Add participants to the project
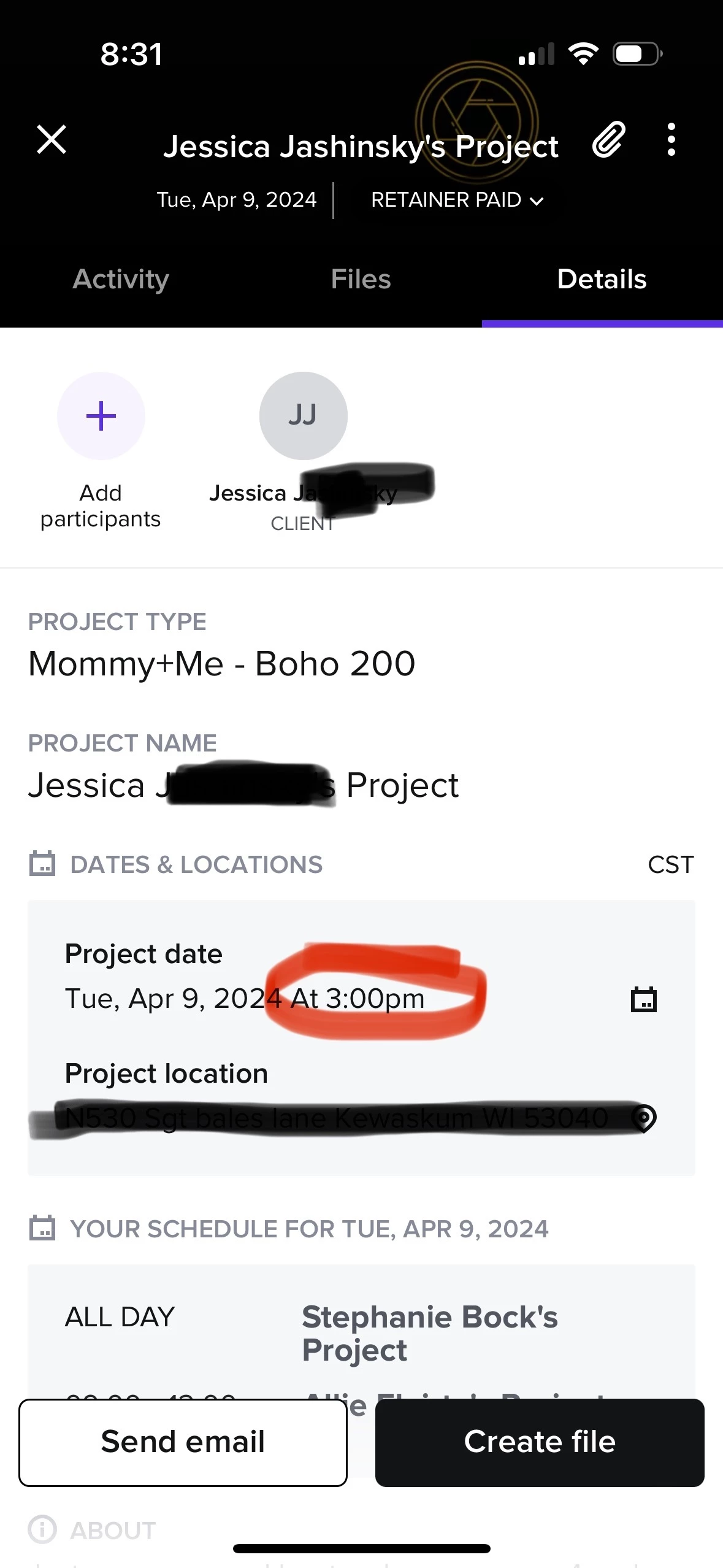Viewport: 723px width, 1568px height. (101, 417)
